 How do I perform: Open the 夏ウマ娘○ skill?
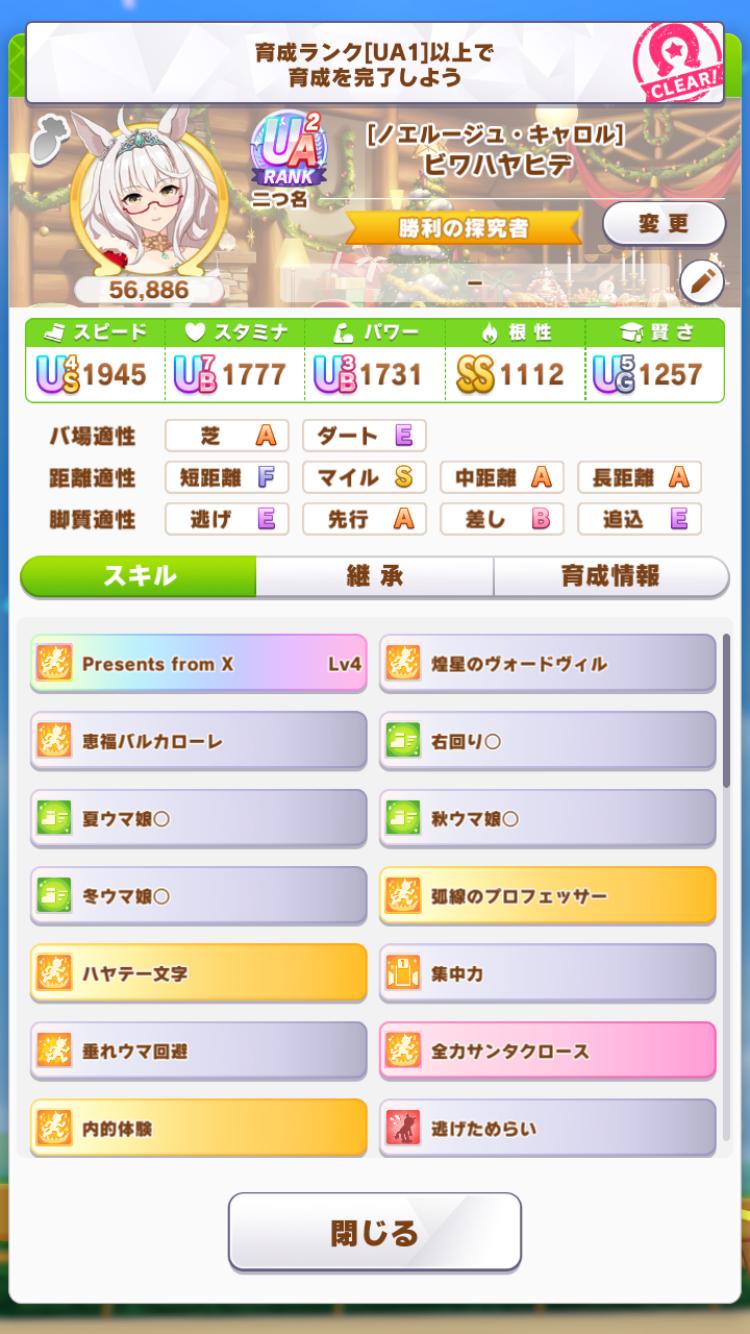click(x=198, y=819)
